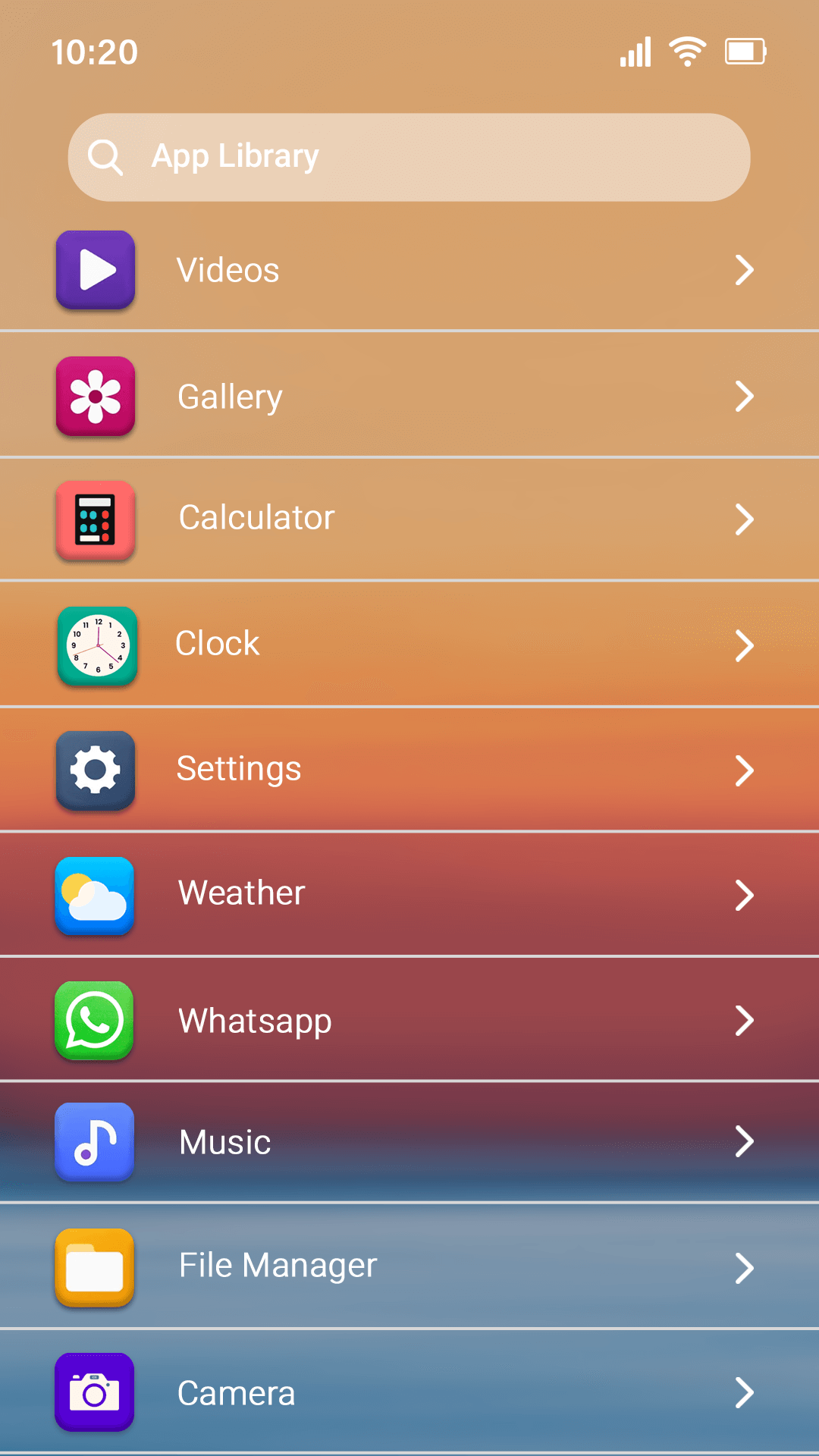Tap the Music note icon
This screenshot has height=1456, width=819.
pos(94,1142)
